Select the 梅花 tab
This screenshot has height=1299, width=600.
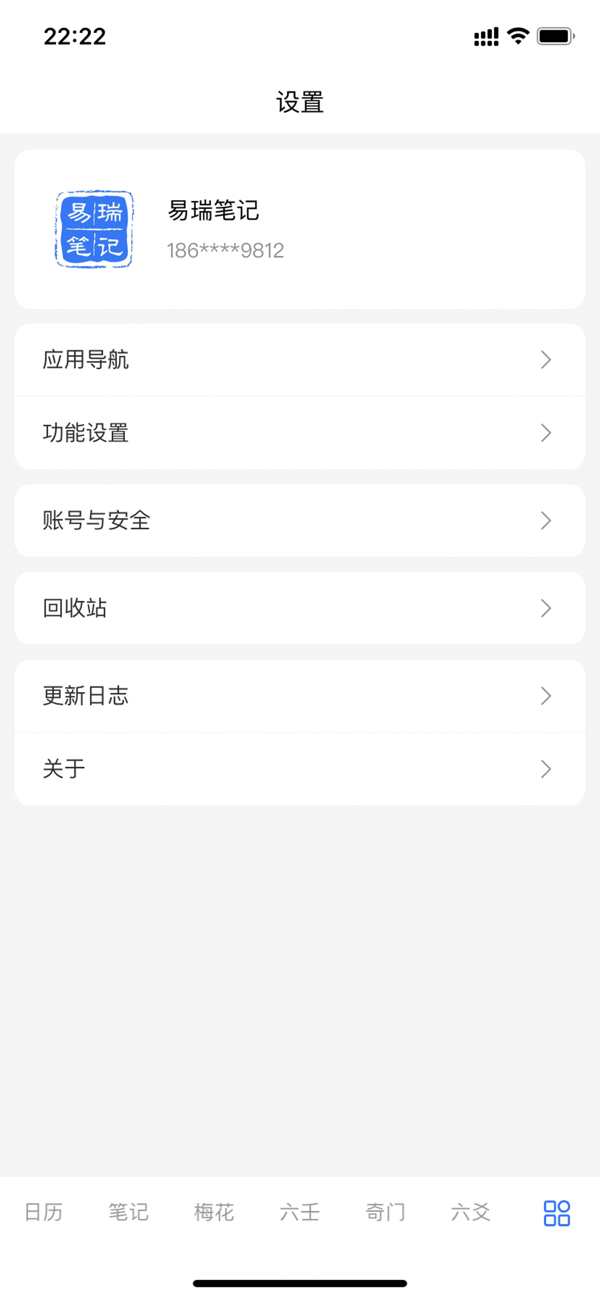(214, 1213)
